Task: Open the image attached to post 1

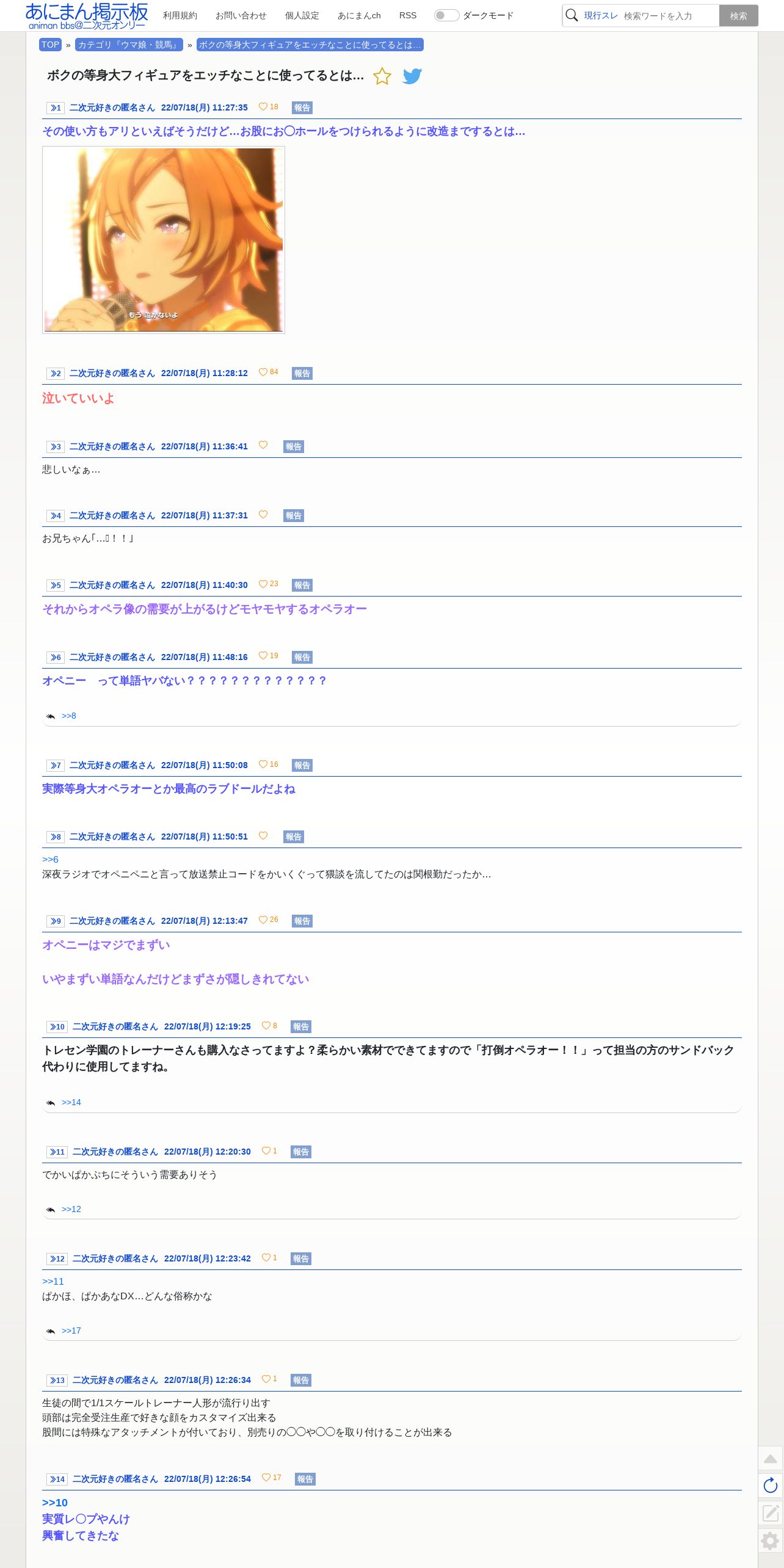Action: (x=164, y=240)
